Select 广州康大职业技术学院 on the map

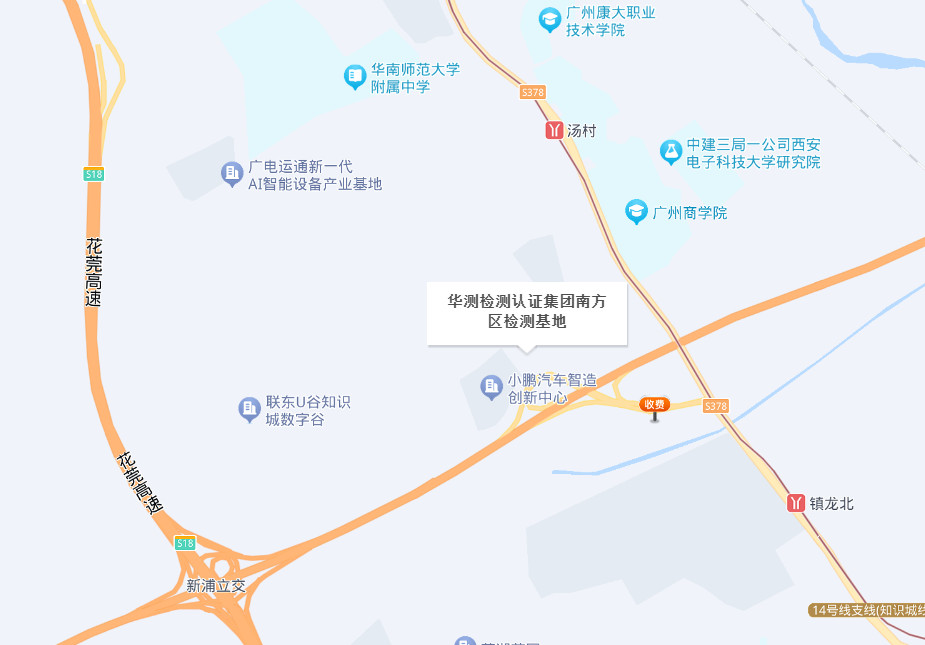pos(549,18)
